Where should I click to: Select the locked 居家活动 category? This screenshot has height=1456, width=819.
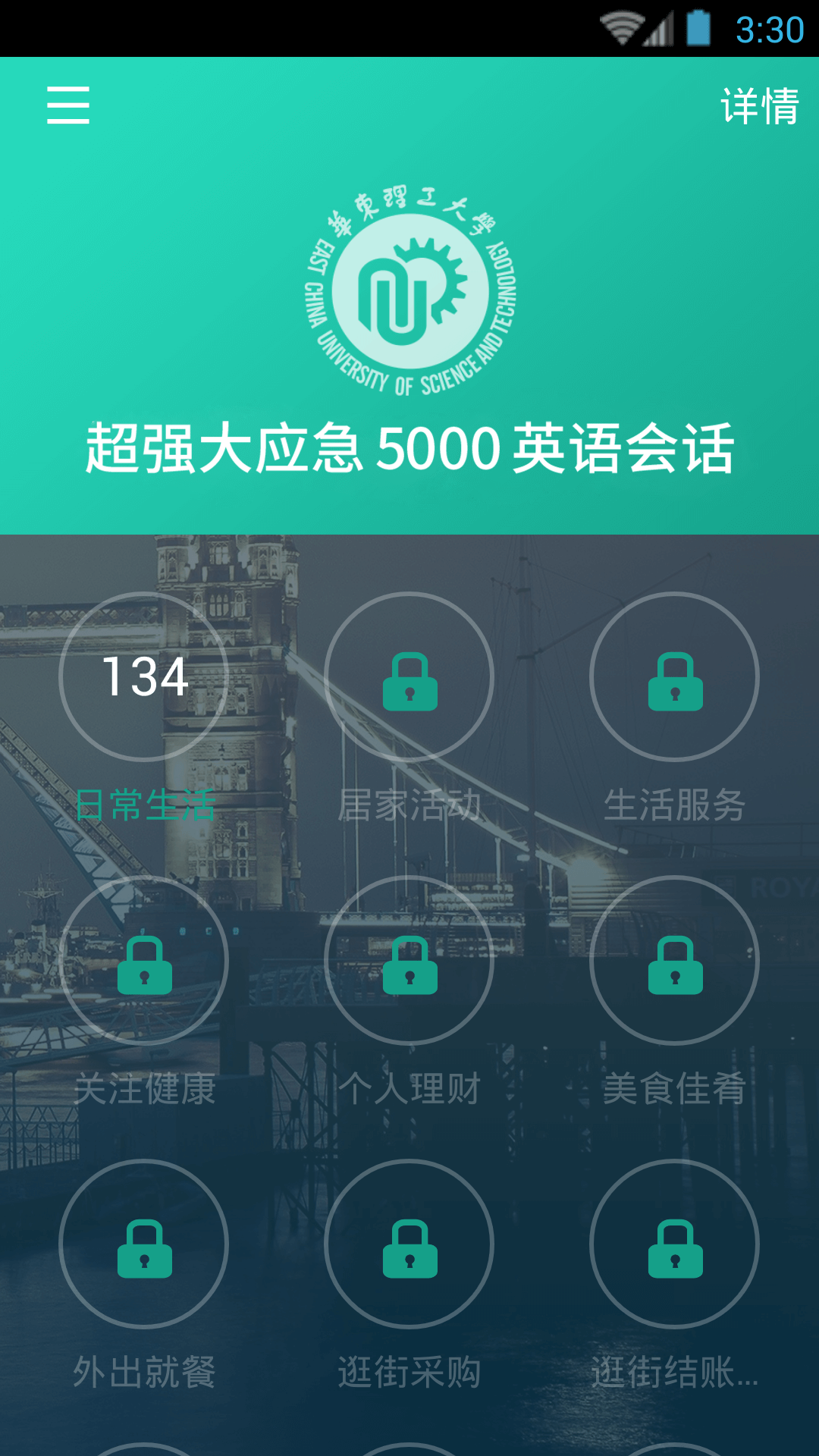[x=409, y=676]
